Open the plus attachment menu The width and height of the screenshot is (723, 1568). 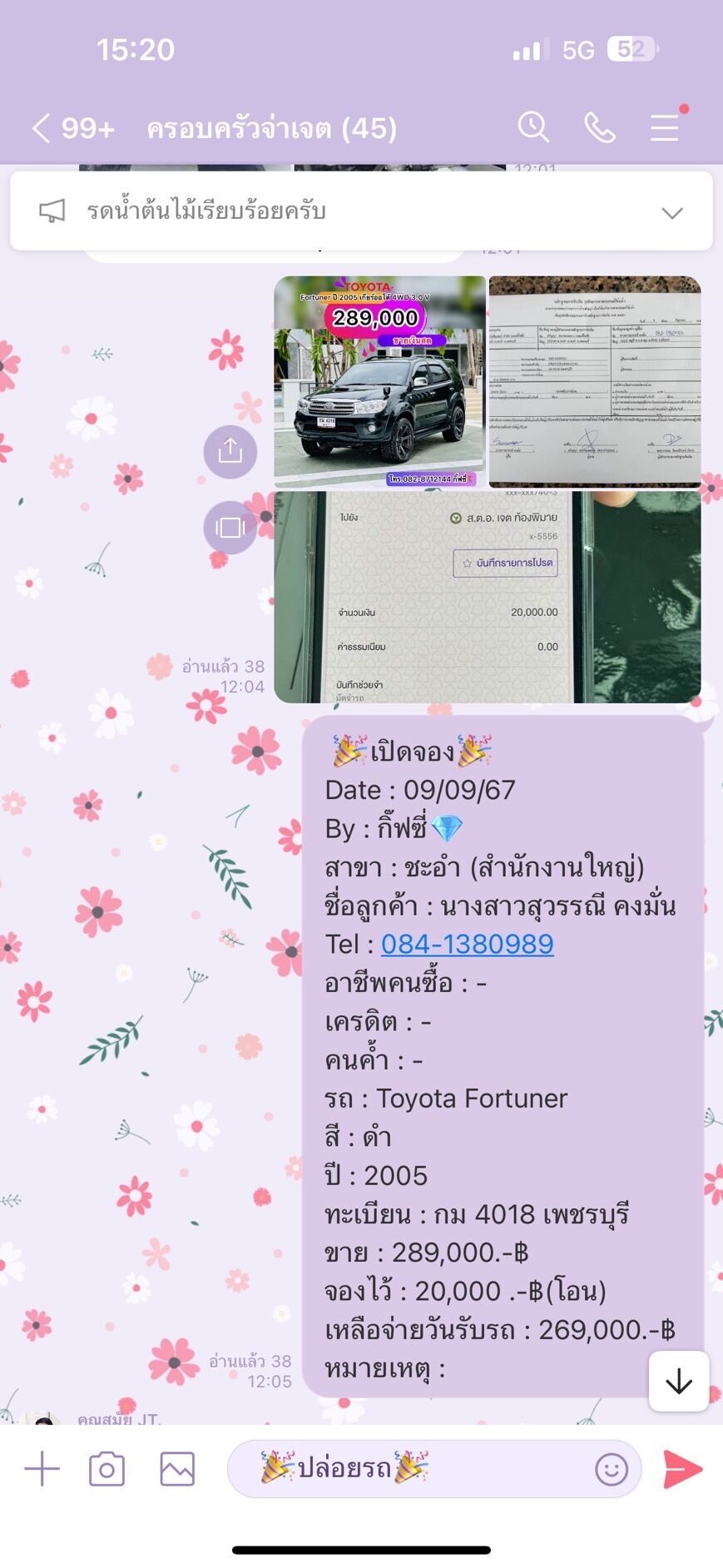pos(42,1469)
